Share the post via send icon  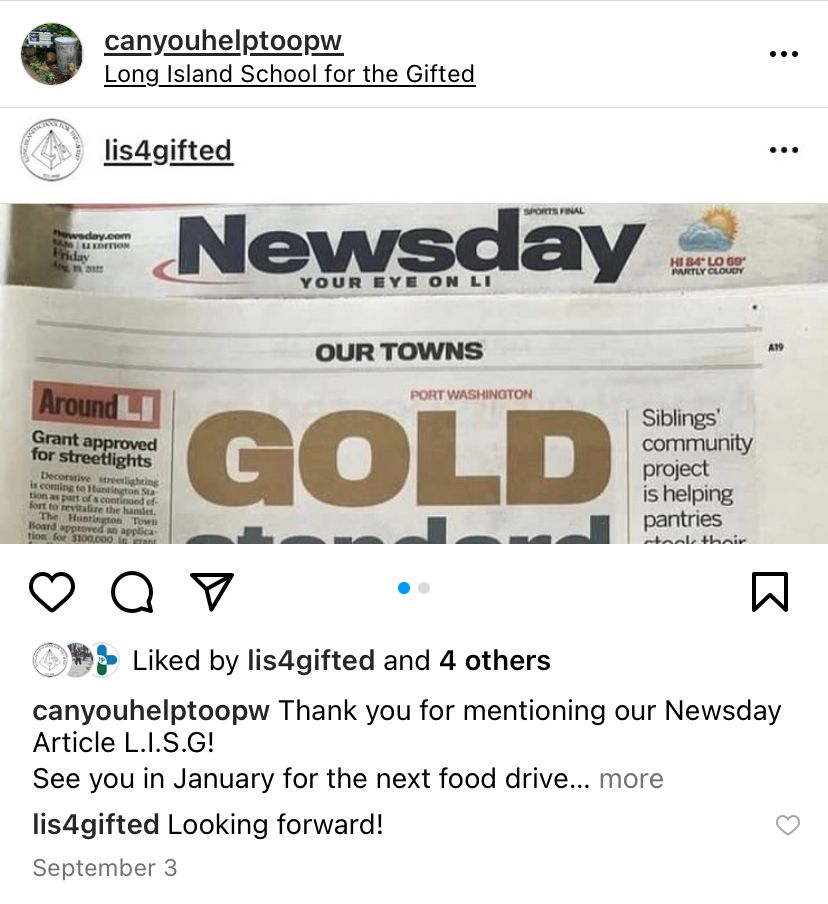pos(211,592)
